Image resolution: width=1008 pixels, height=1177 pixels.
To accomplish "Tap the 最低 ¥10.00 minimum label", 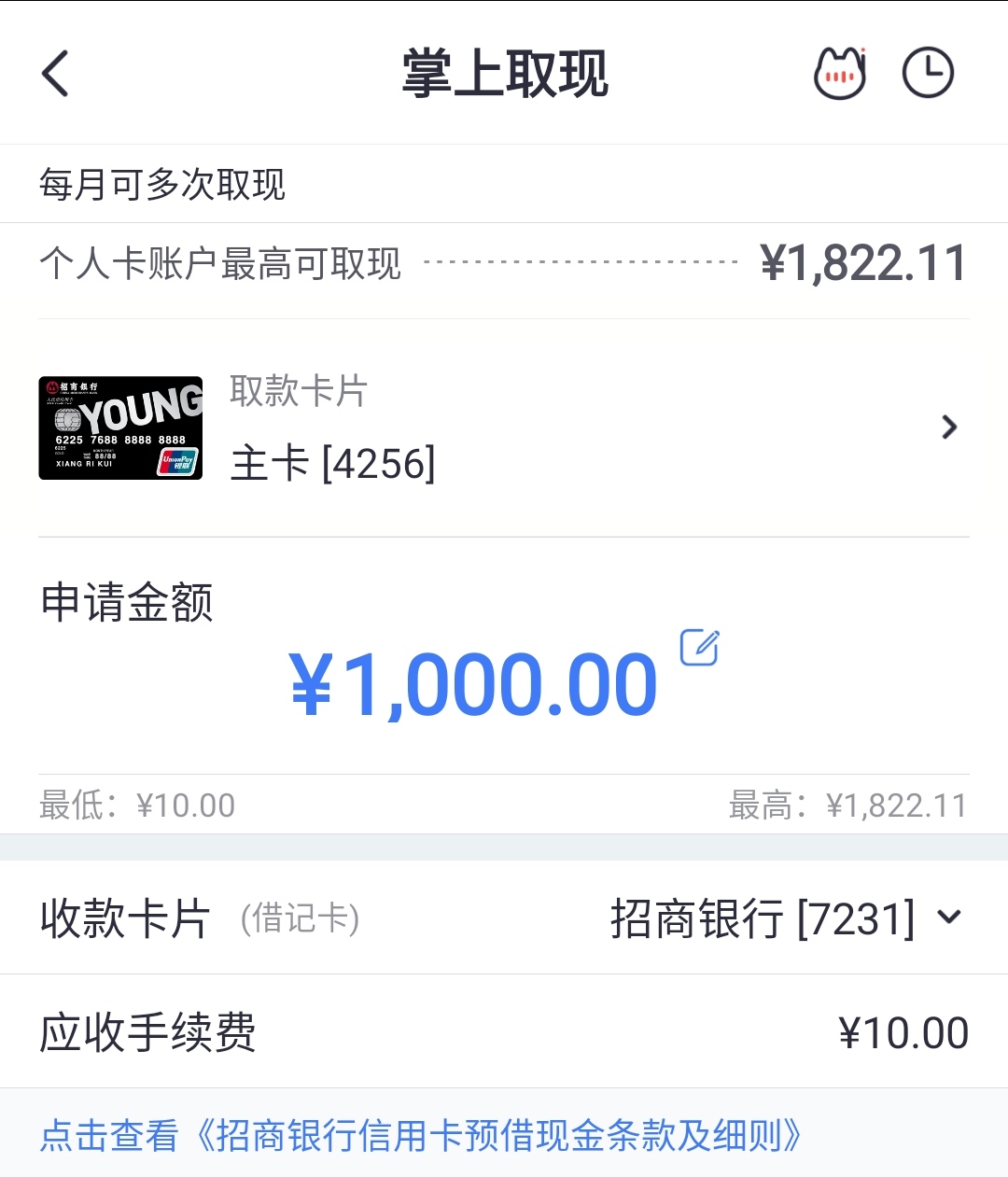I will 135,804.
